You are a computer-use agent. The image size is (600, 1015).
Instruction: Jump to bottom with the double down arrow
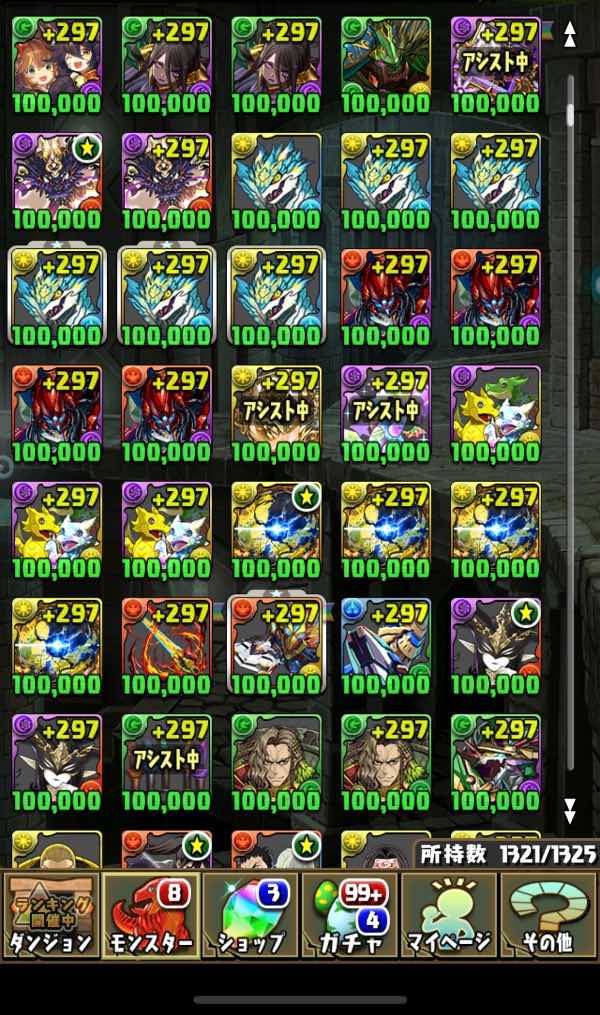coord(570,810)
